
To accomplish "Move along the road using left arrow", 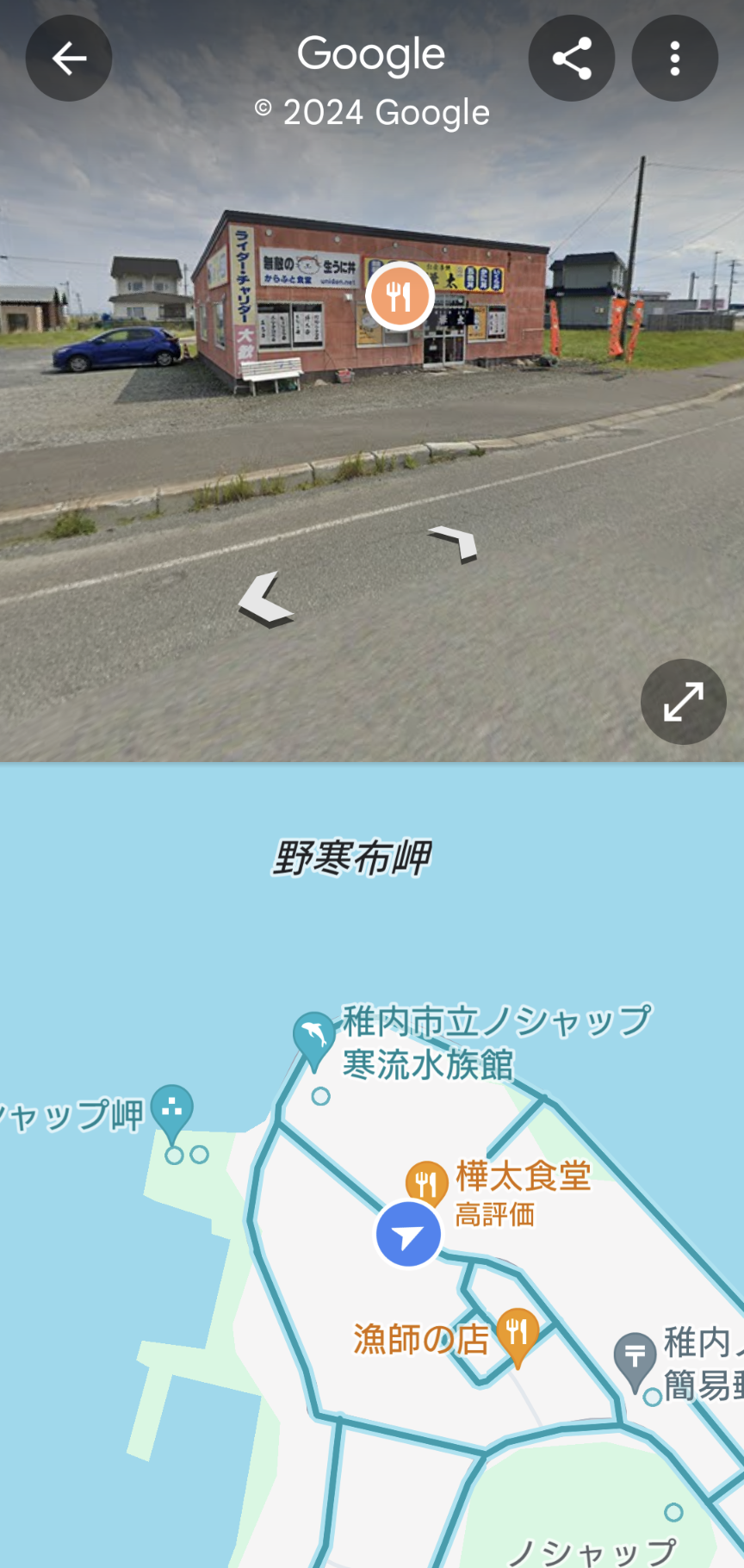I will point(266,598).
